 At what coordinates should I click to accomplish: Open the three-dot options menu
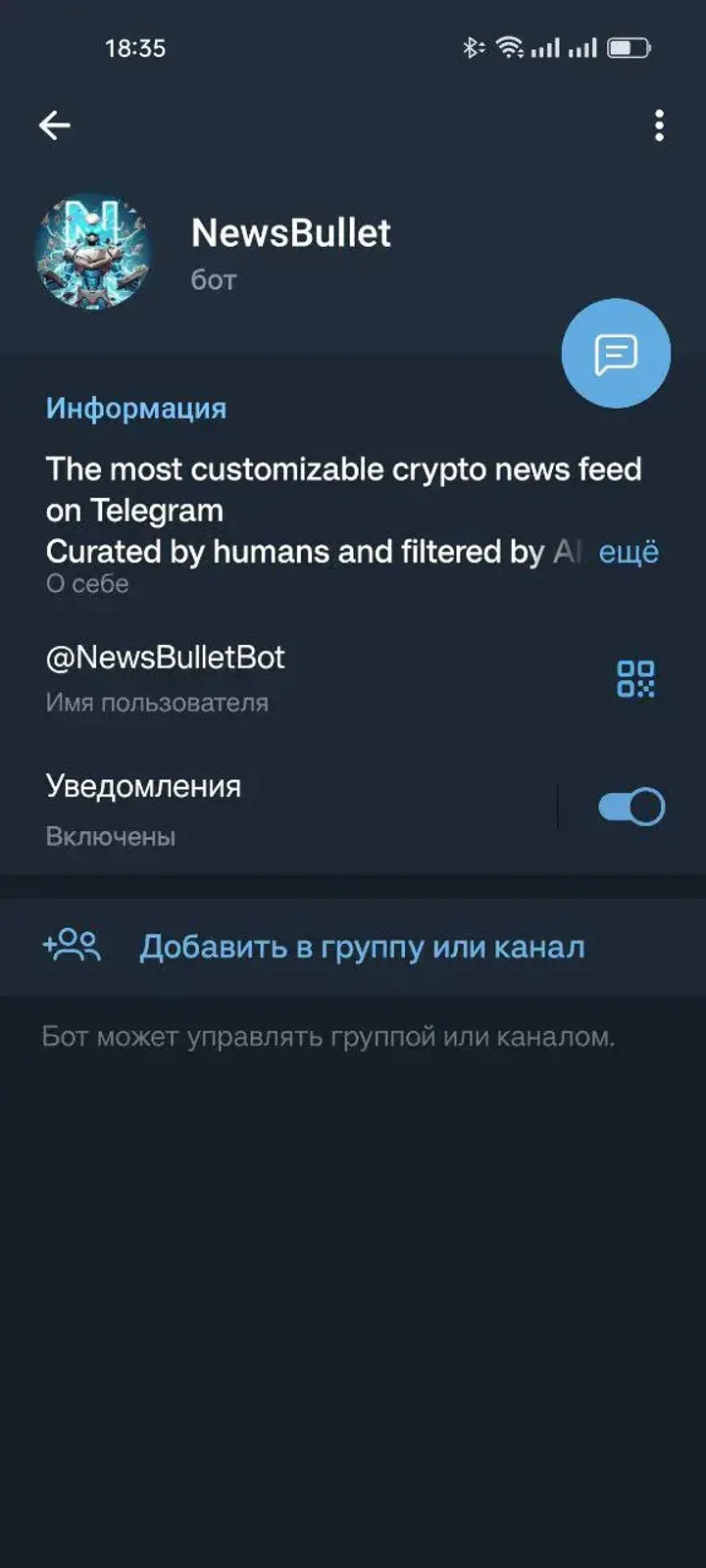point(659,124)
